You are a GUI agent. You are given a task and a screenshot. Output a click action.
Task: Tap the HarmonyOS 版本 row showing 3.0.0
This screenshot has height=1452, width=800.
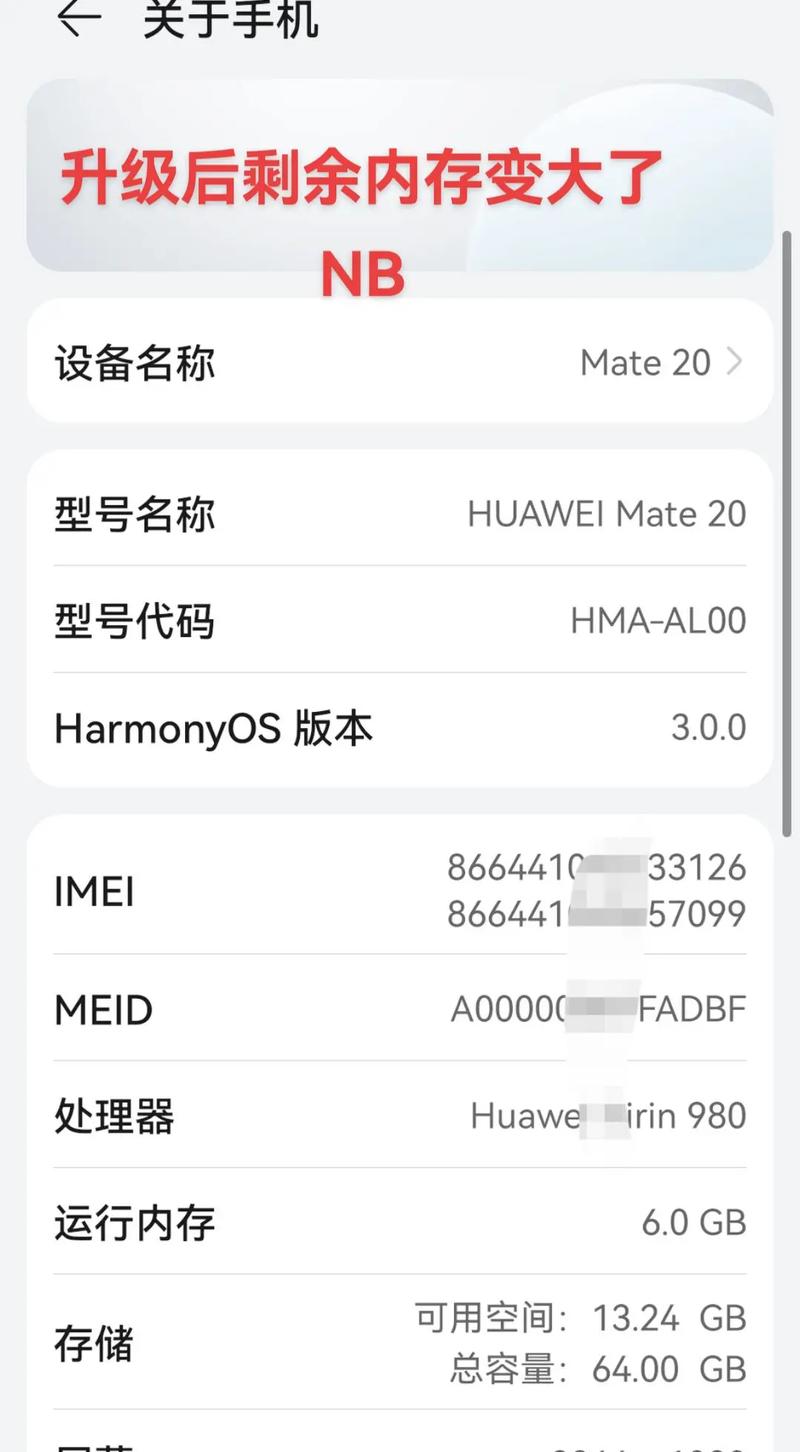(x=400, y=727)
